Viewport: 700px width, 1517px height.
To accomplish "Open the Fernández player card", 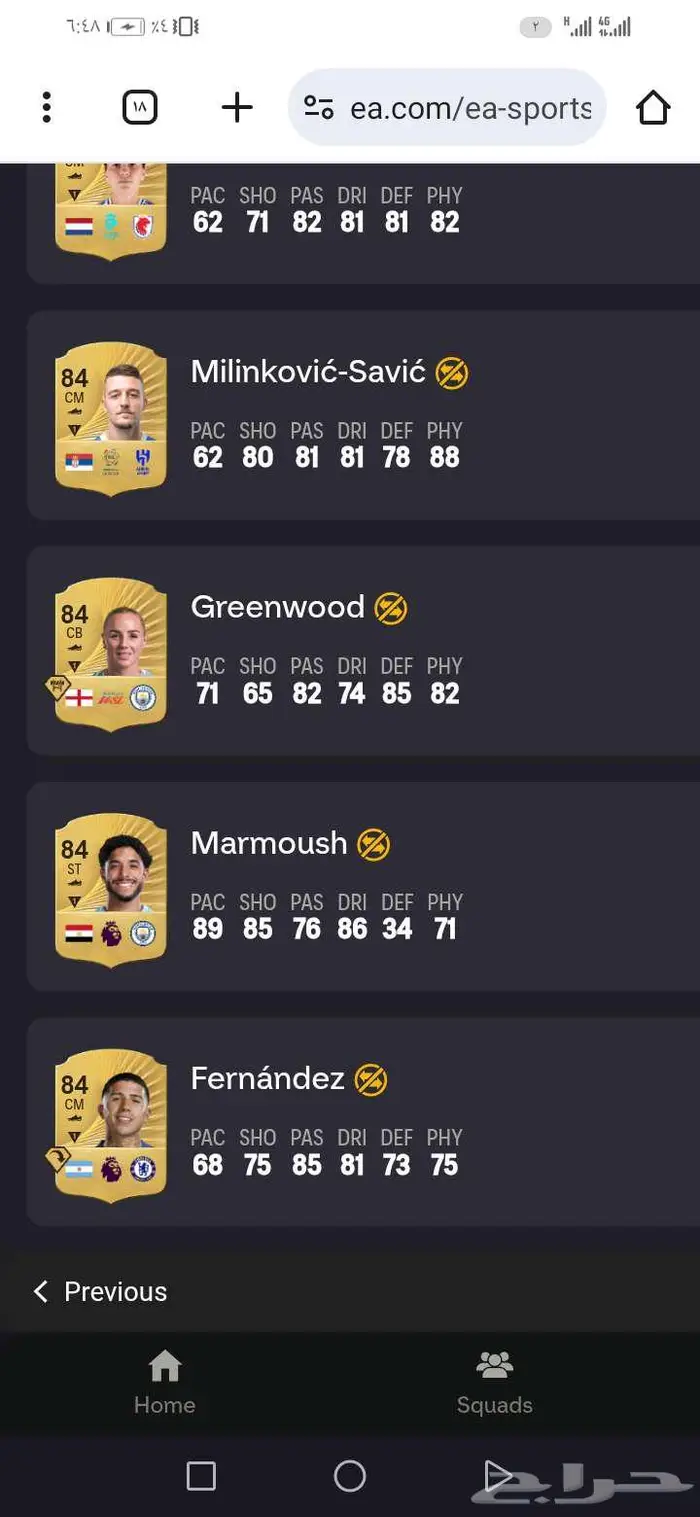I will [x=363, y=1122].
